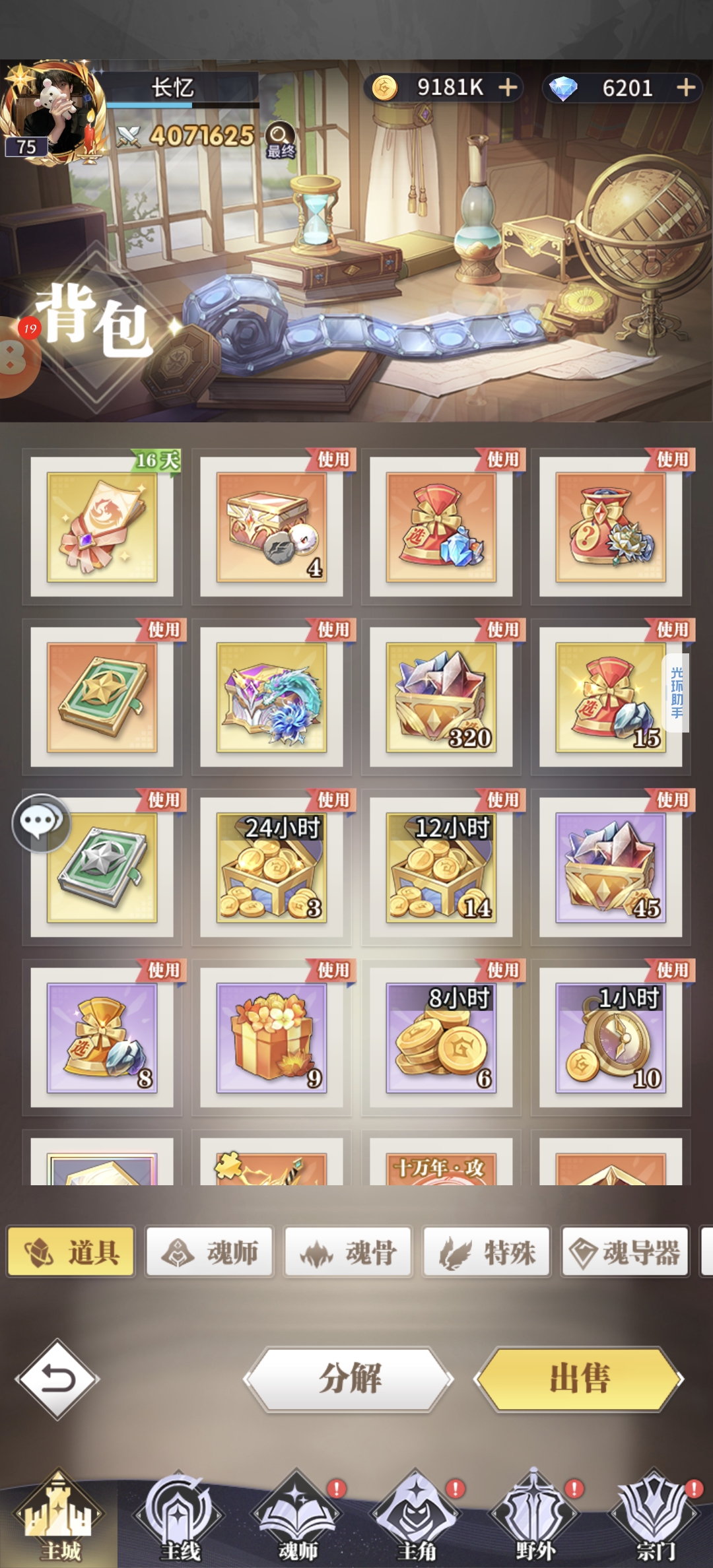713x1568 pixels.
Task: Select the crystal basket with 320
Action: click(441, 696)
